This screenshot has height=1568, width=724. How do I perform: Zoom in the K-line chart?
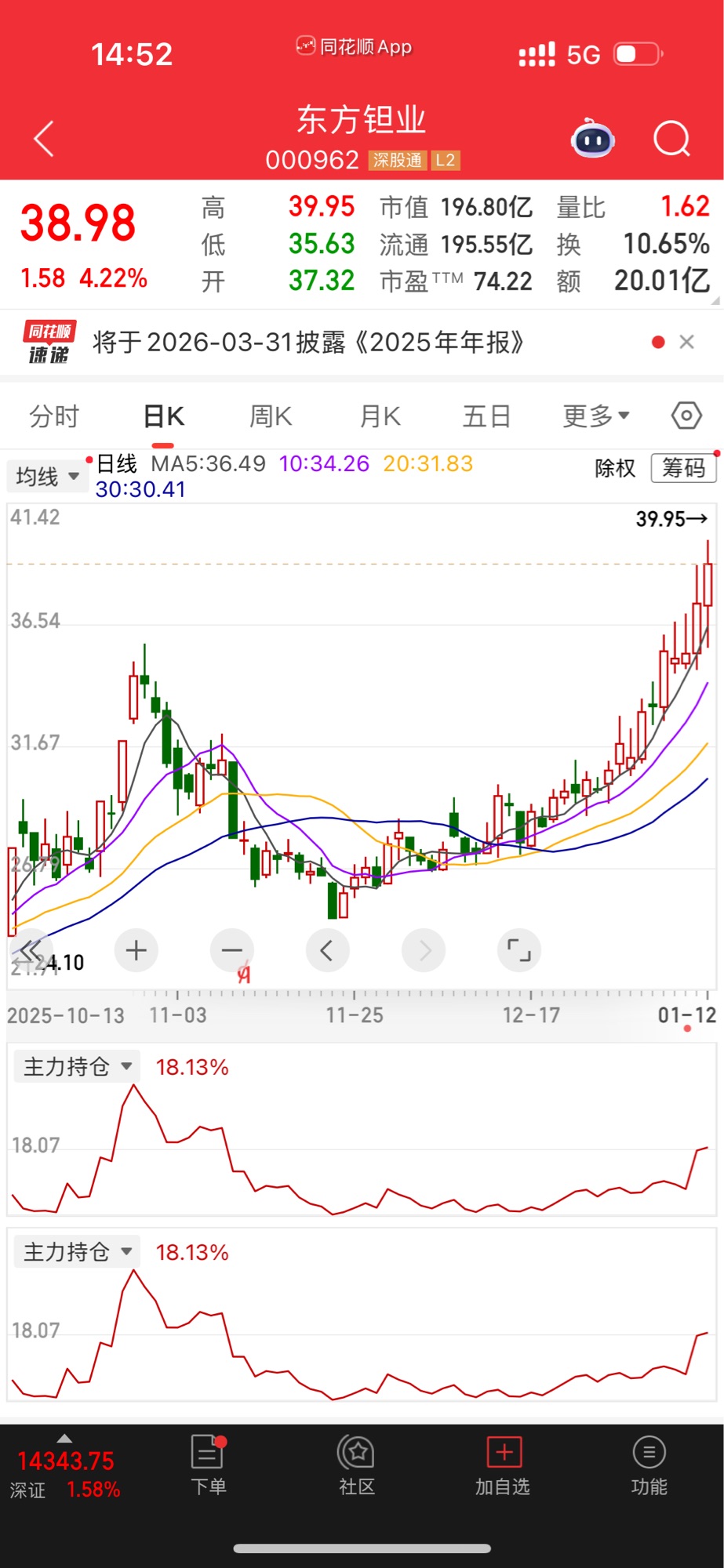point(136,950)
